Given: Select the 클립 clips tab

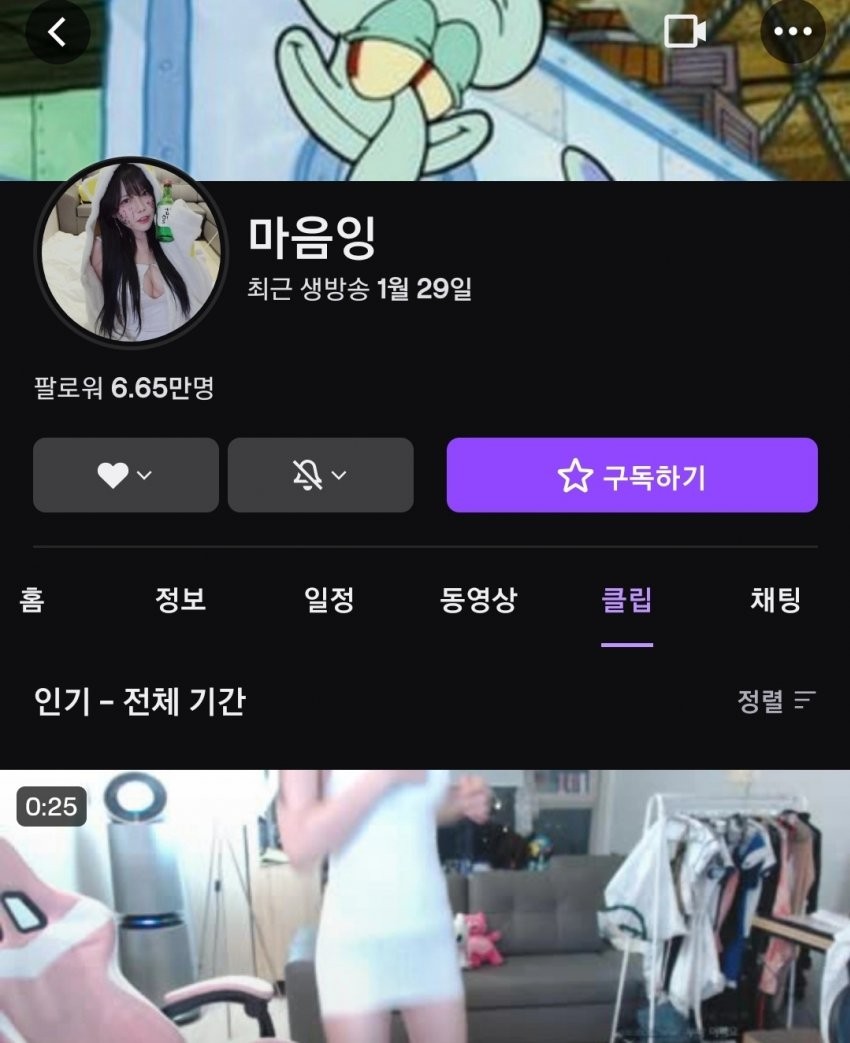Looking at the screenshot, I should [627, 600].
